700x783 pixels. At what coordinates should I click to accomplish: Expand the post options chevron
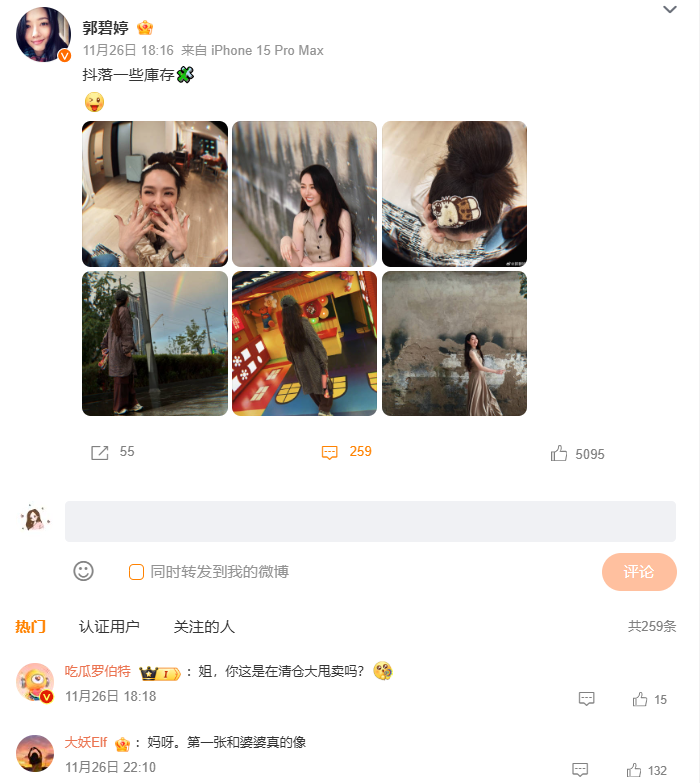pos(670,10)
